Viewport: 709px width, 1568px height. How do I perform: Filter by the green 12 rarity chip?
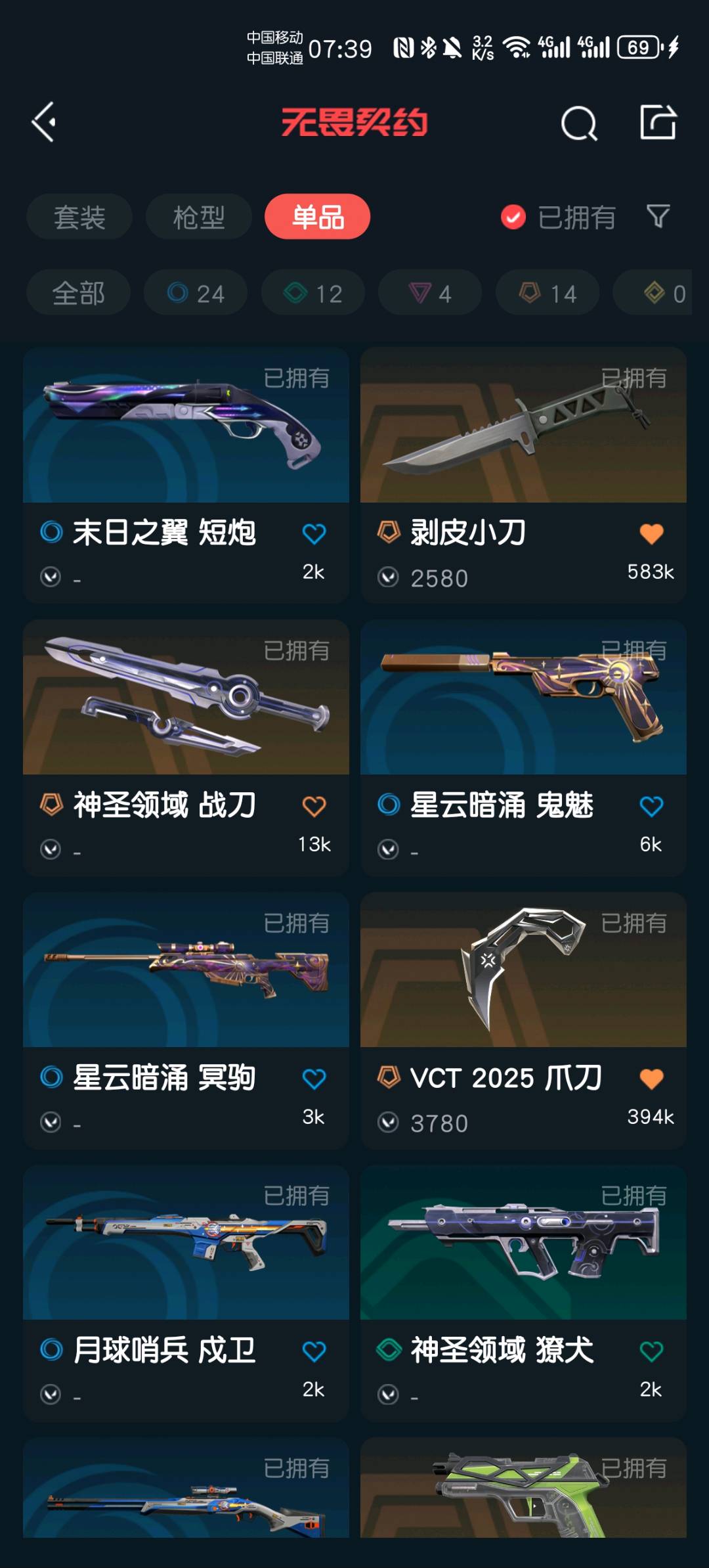[313, 293]
